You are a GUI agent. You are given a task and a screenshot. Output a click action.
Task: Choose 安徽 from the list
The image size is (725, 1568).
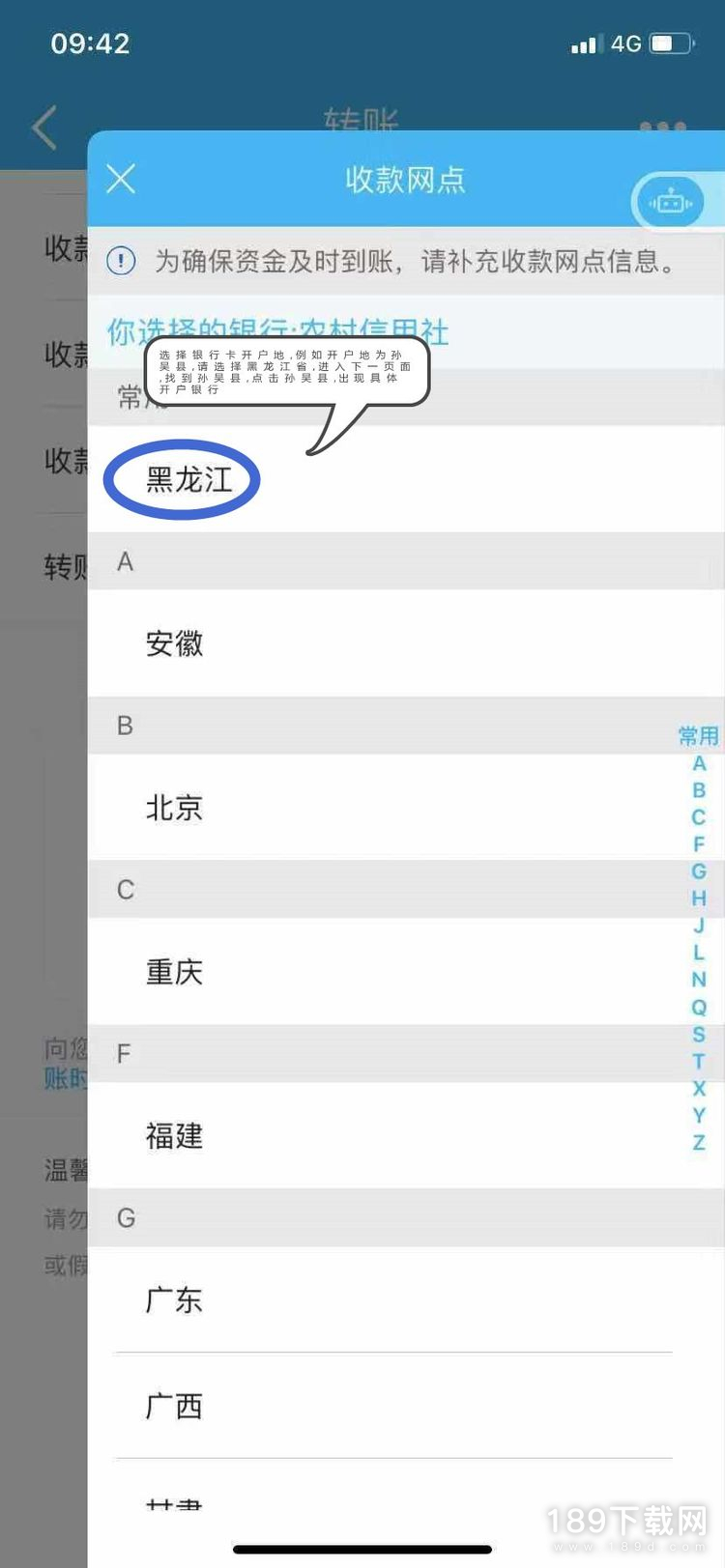pos(175,643)
